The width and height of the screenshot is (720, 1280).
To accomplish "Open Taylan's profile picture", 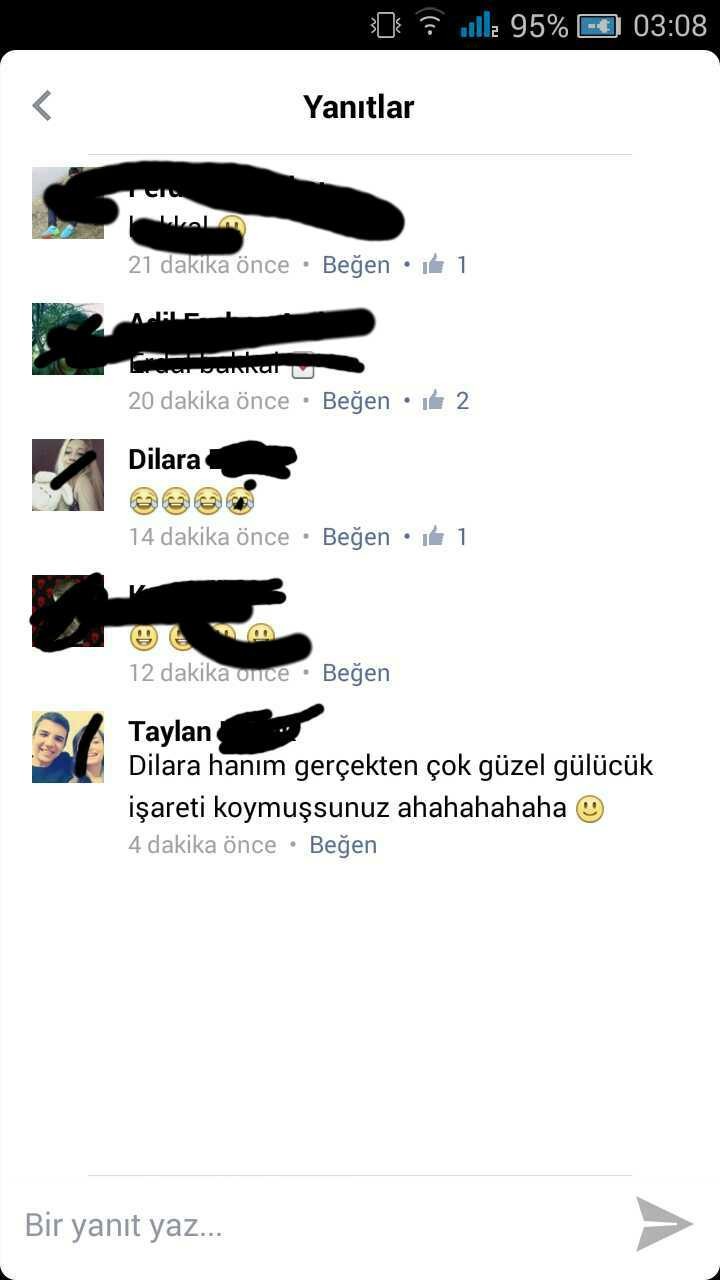I will tap(68, 747).
